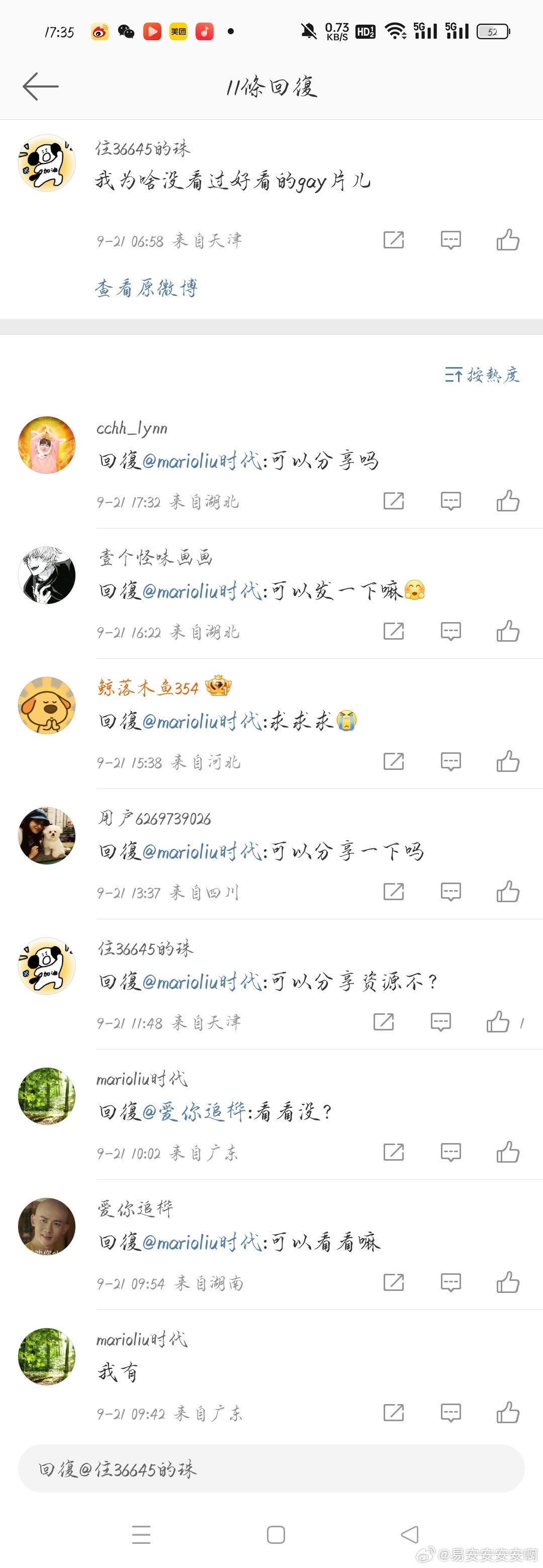
Task: Comment on 壹个怪味画画's reply
Action: point(450,632)
